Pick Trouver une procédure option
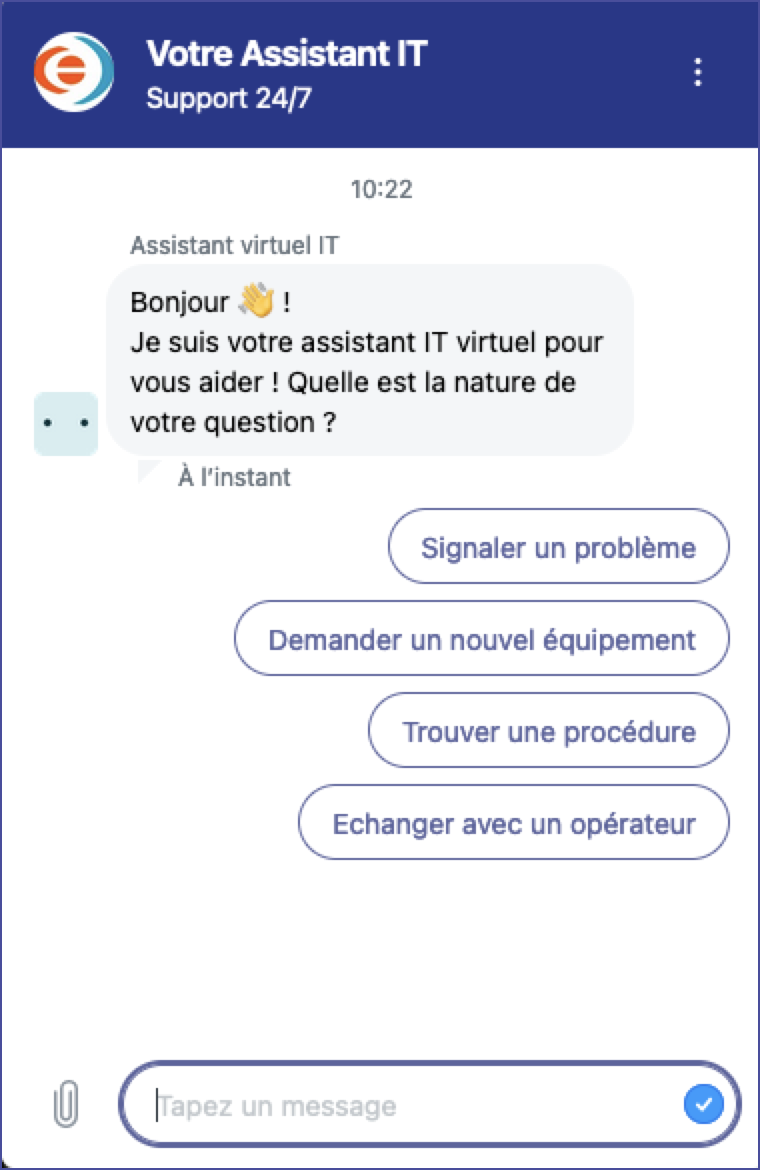The width and height of the screenshot is (760, 1170). (x=548, y=731)
